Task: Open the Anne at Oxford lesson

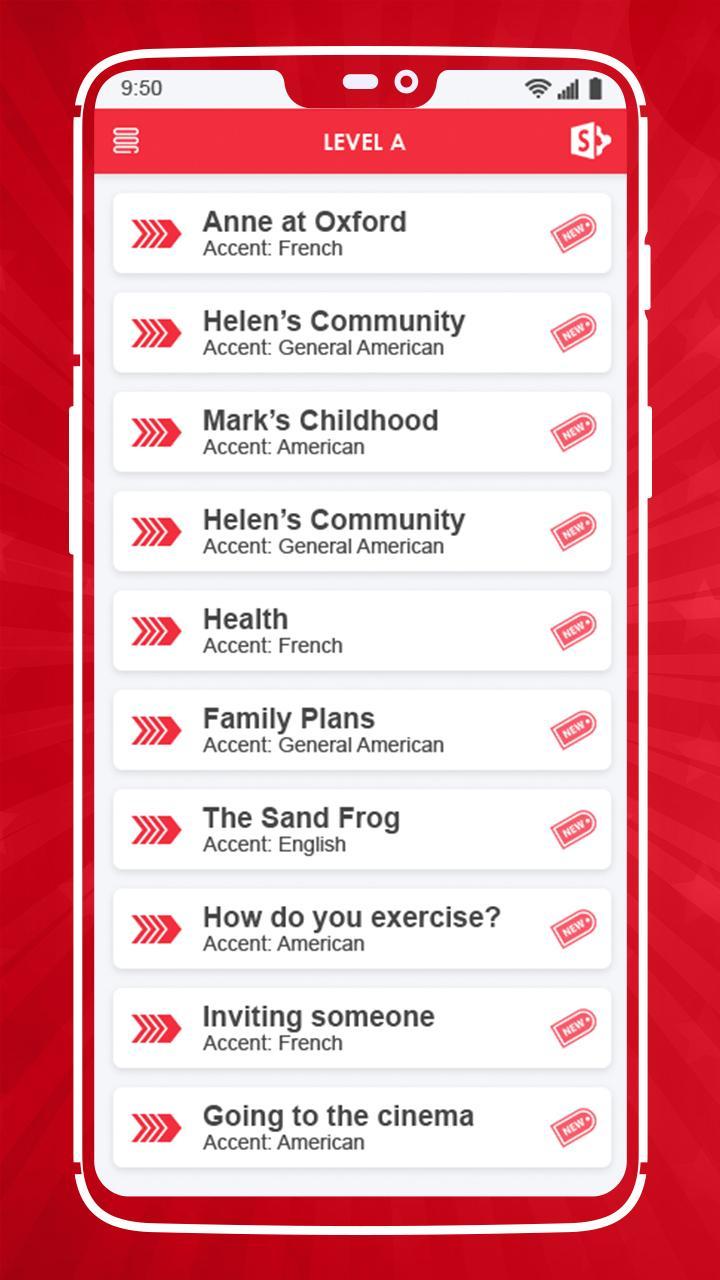Action: coord(361,233)
